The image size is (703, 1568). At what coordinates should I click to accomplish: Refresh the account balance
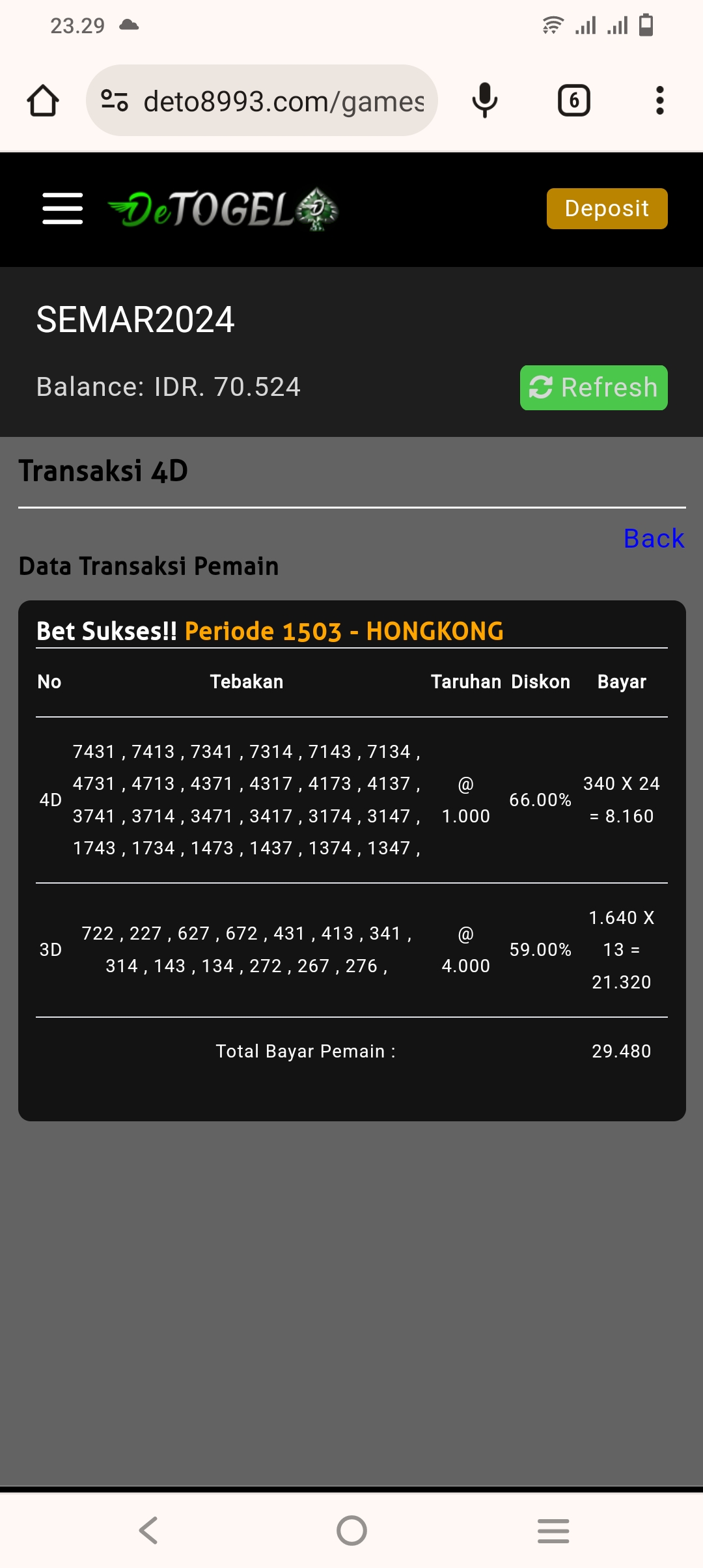[x=593, y=387]
